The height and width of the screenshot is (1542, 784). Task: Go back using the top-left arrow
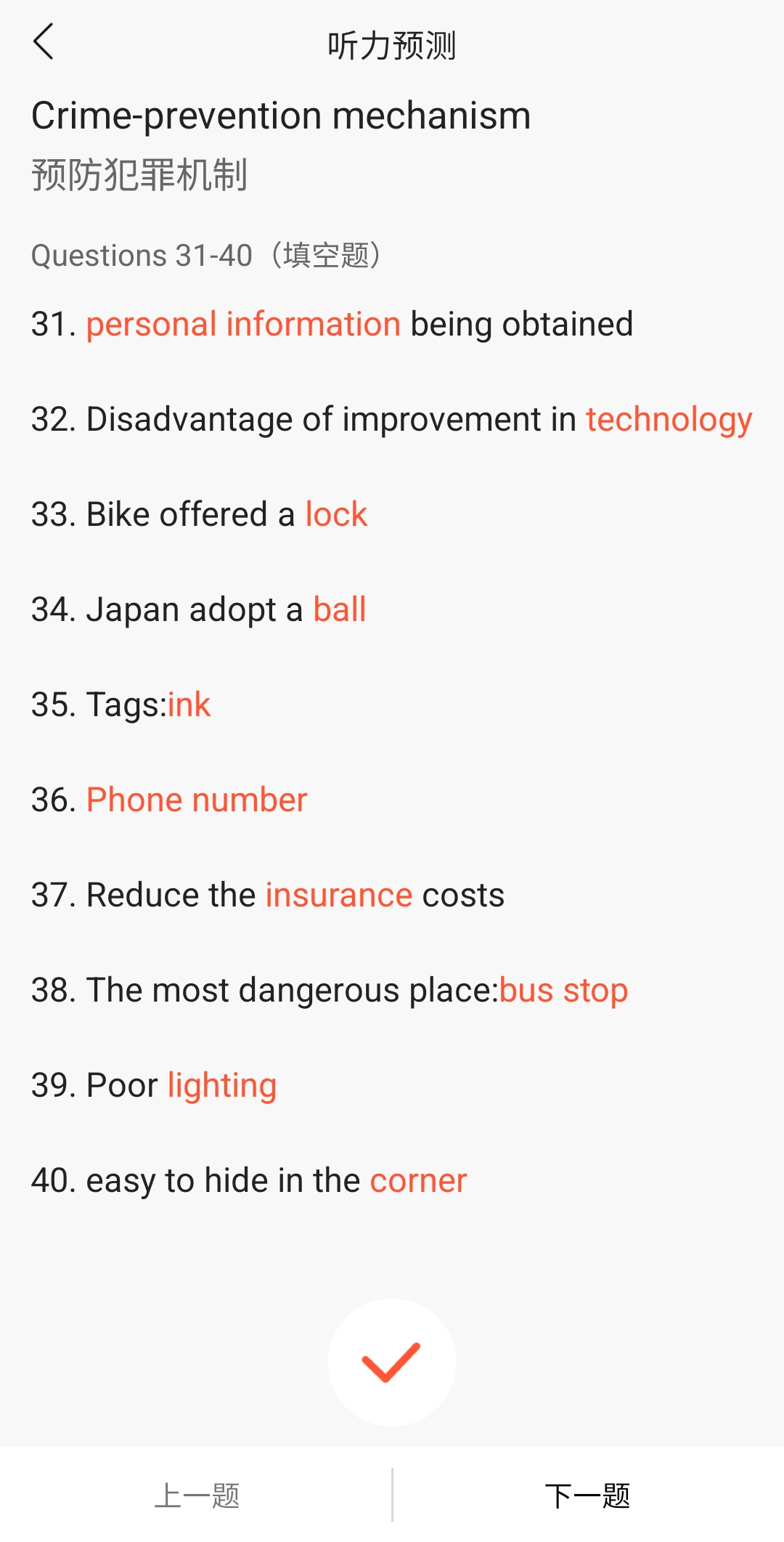(44, 41)
